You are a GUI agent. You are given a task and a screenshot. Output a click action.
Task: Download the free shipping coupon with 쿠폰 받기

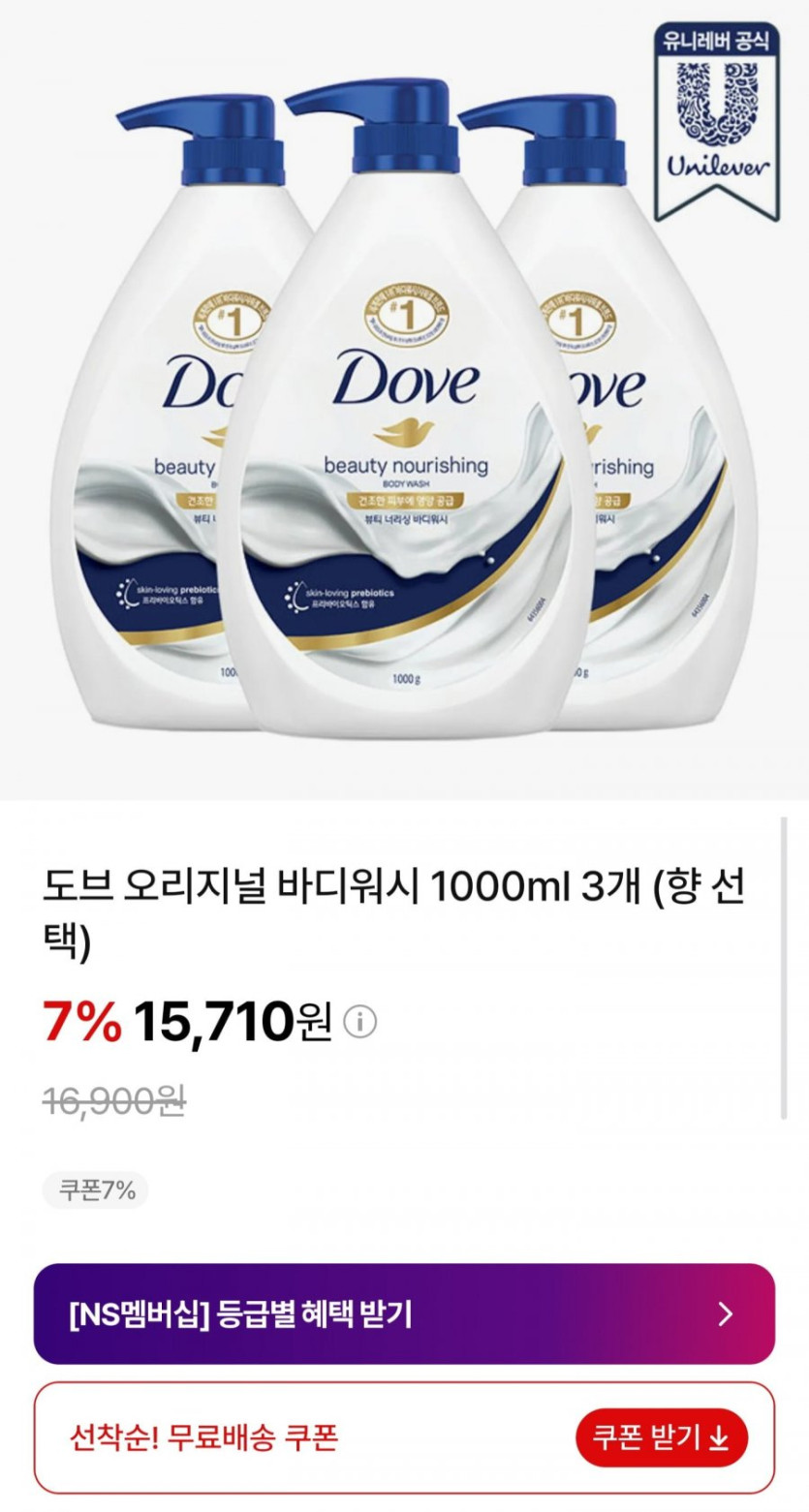tap(662, 1438)
